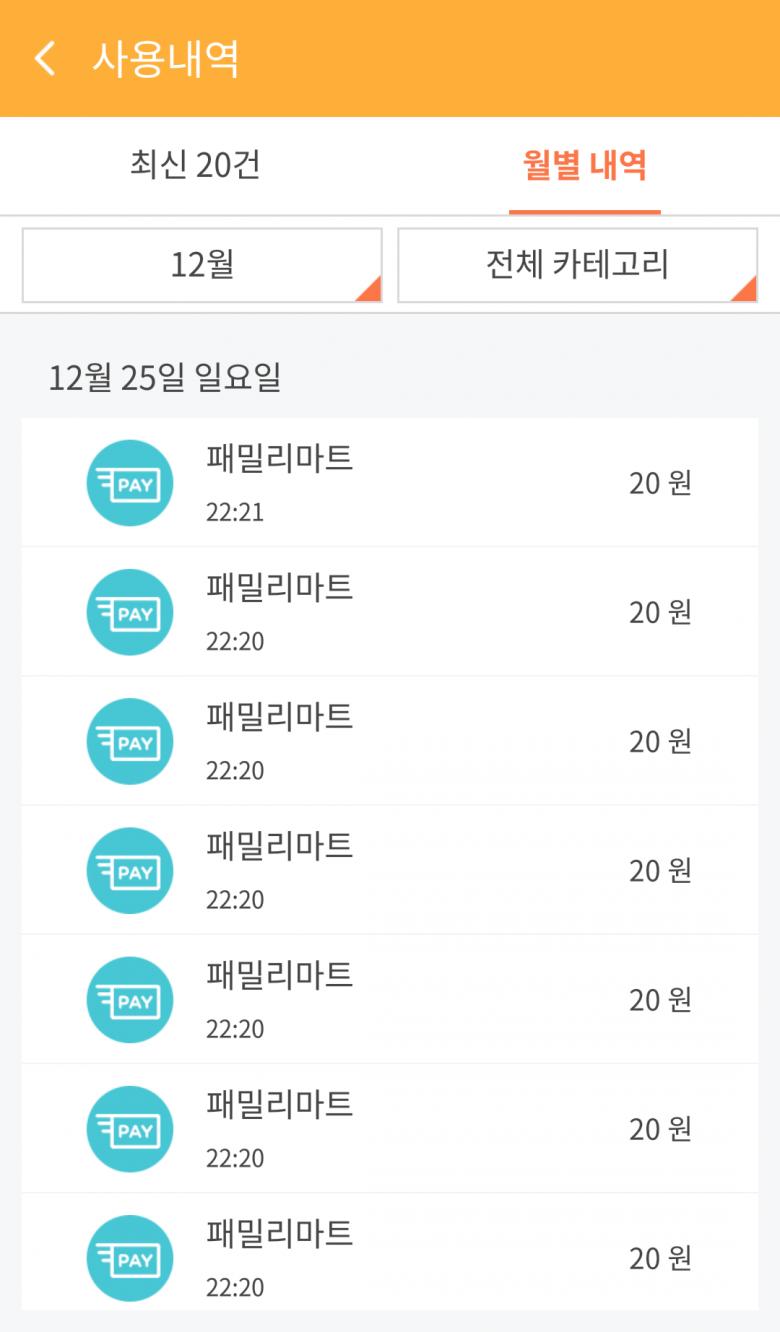Open the 패밀리마트 transaction at 22:21
This screenshot has width=780, height=1332.
pyautogui.click(x=389, y=483)
